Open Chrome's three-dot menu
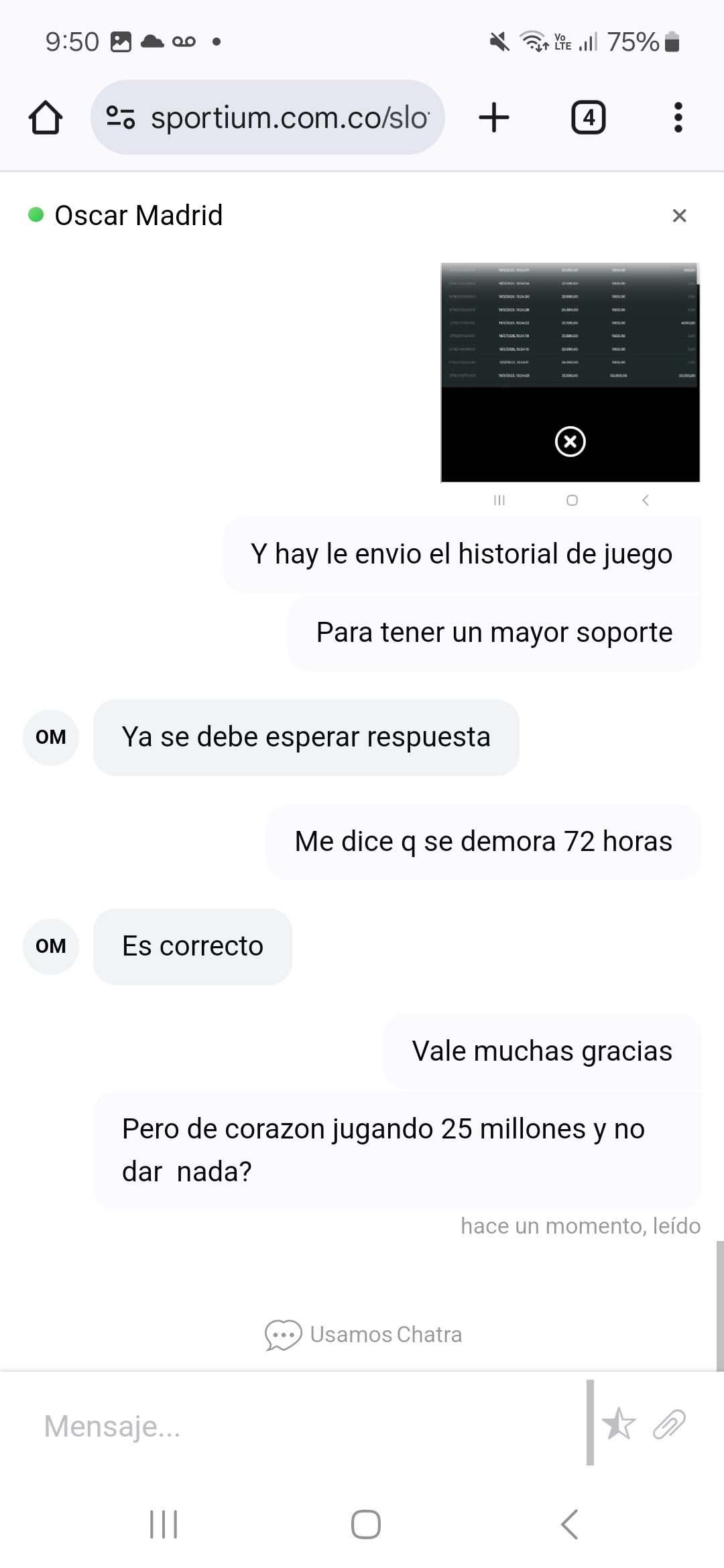This screenshot has height=1568, width=724. [x=678, y=117]
